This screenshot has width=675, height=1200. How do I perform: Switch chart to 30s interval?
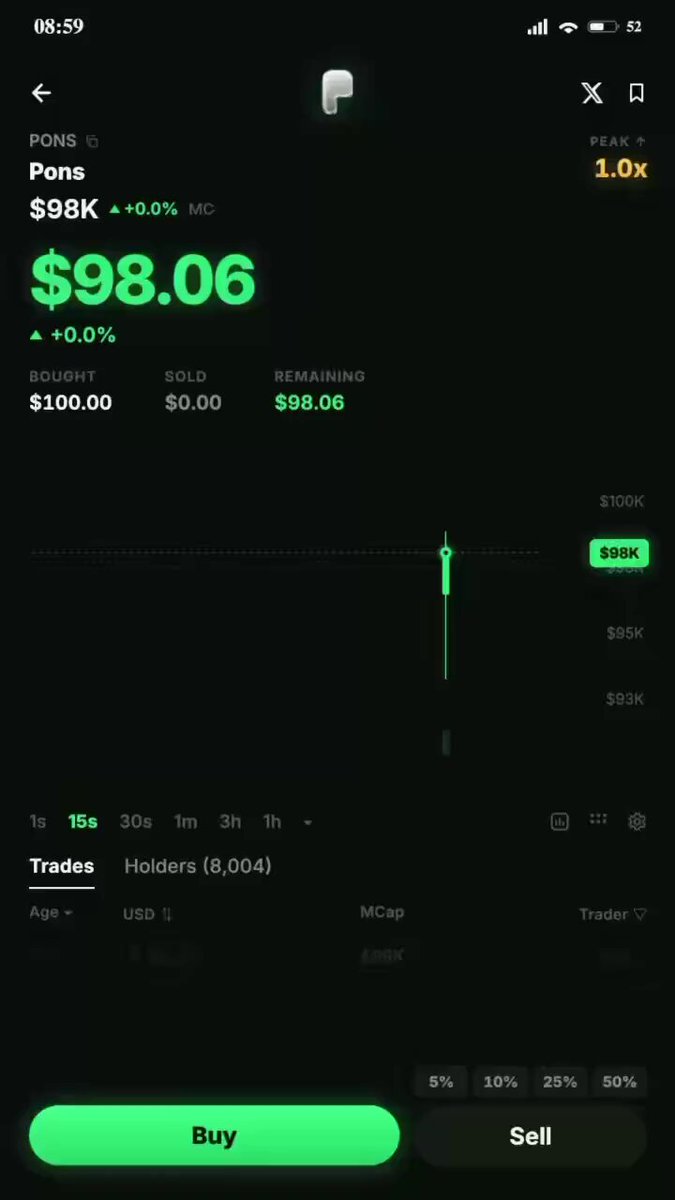(135, 822)
